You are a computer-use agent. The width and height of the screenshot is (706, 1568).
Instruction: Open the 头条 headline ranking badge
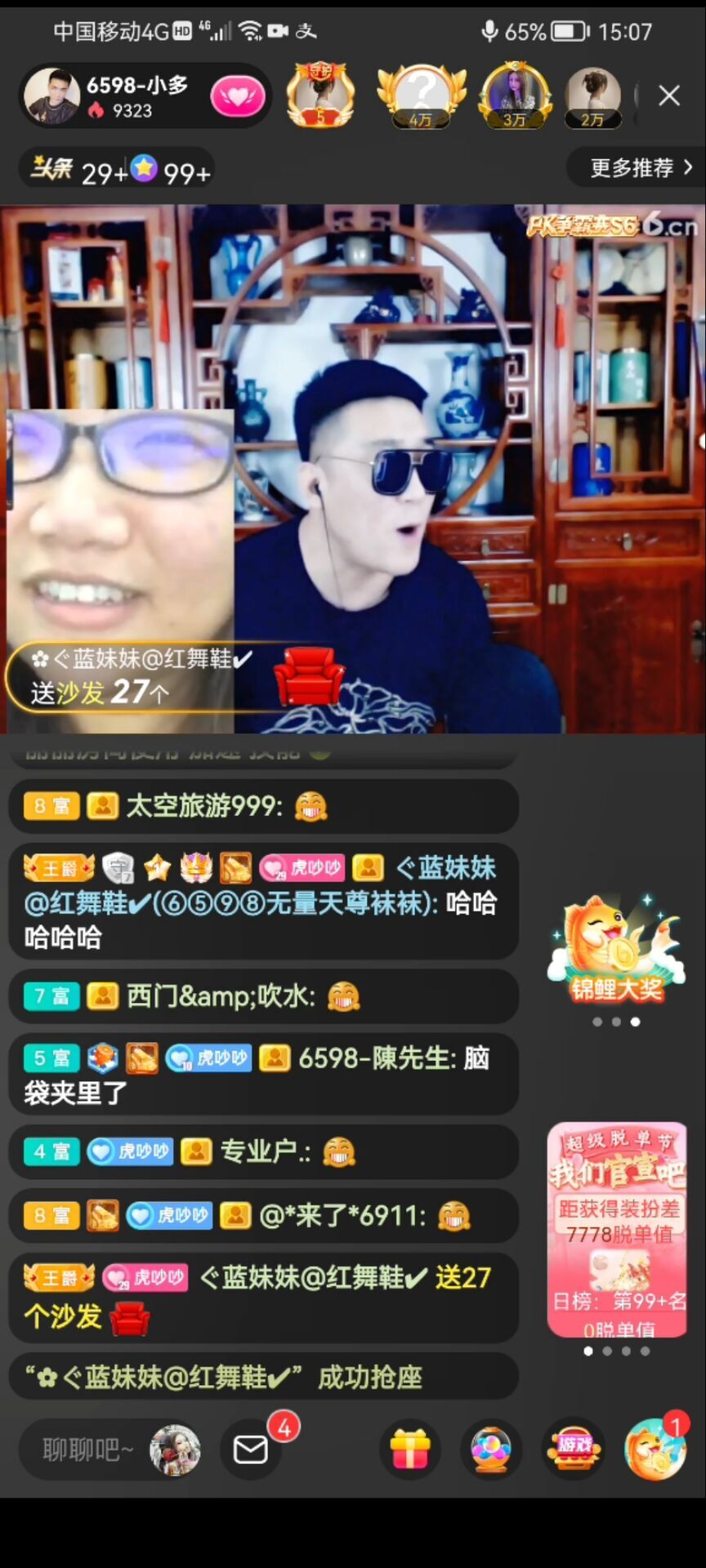point(52,170)
